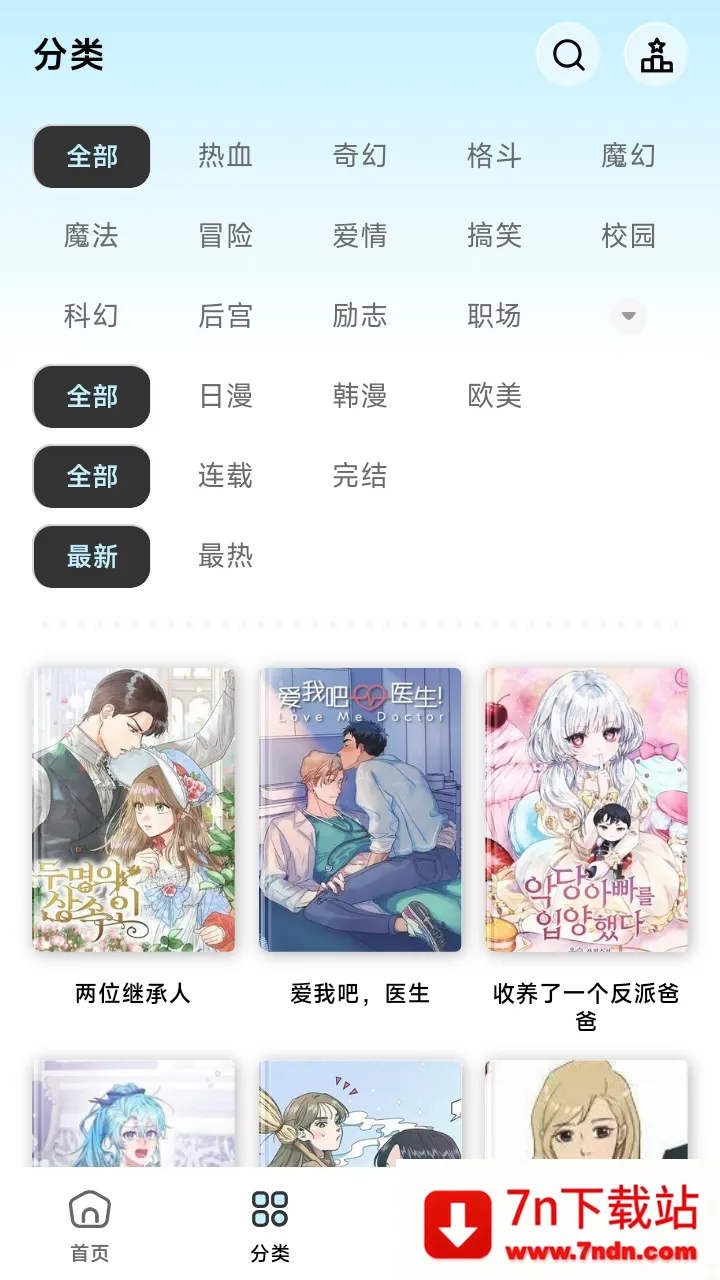Filter by 日漫 region
Viewport: 720px width, 1280px height.
click(225, 396)
